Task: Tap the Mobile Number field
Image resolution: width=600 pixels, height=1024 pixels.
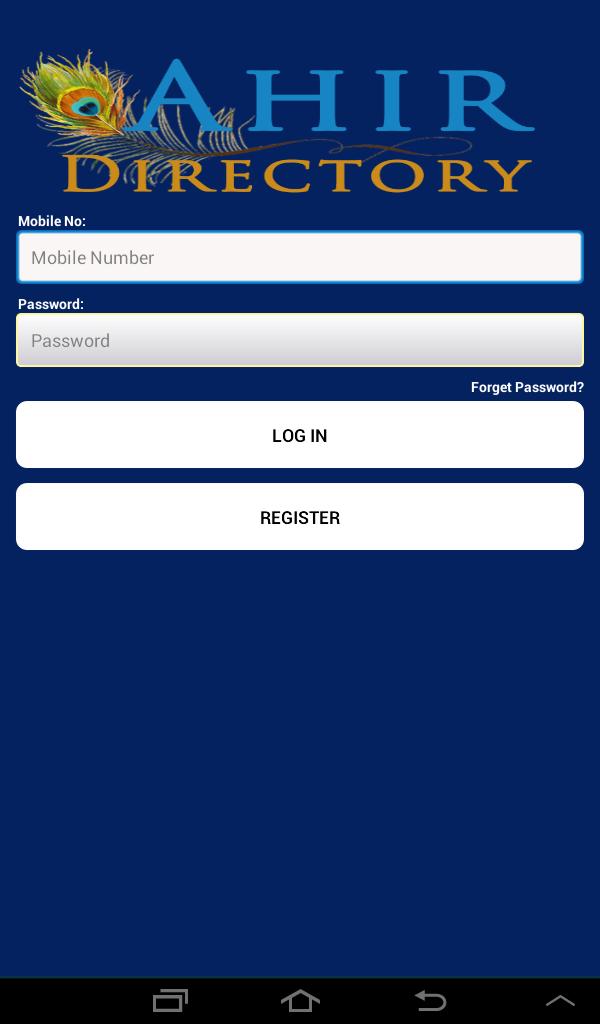Action: point(300,257)
